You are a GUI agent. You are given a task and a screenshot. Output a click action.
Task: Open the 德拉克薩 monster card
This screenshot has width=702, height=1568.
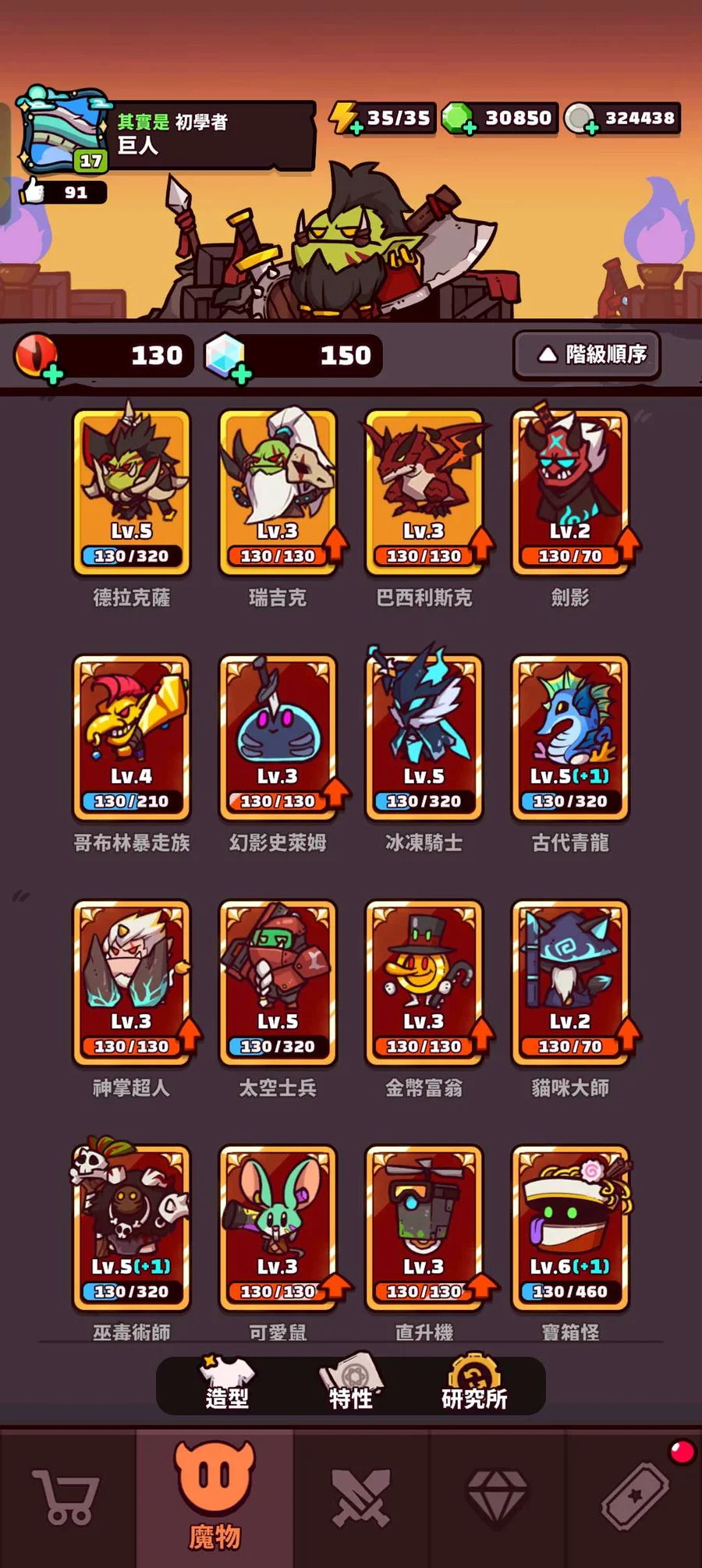[132, 493]
